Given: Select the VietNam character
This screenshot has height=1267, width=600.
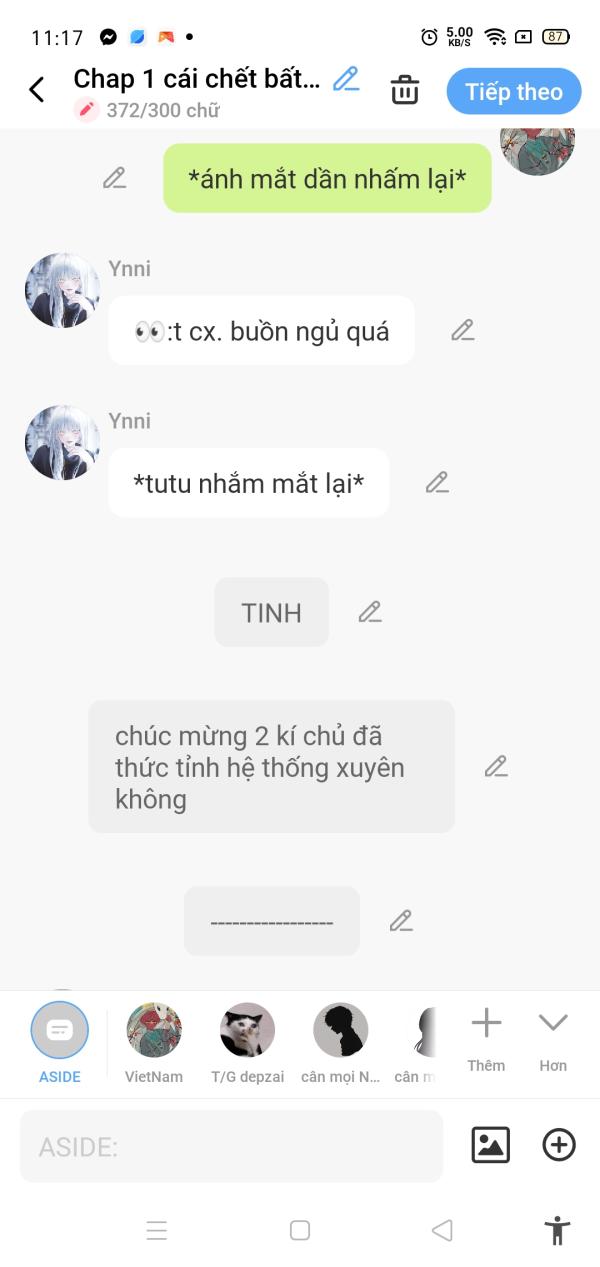Looking at the screenshot, I should (154, 1043).
